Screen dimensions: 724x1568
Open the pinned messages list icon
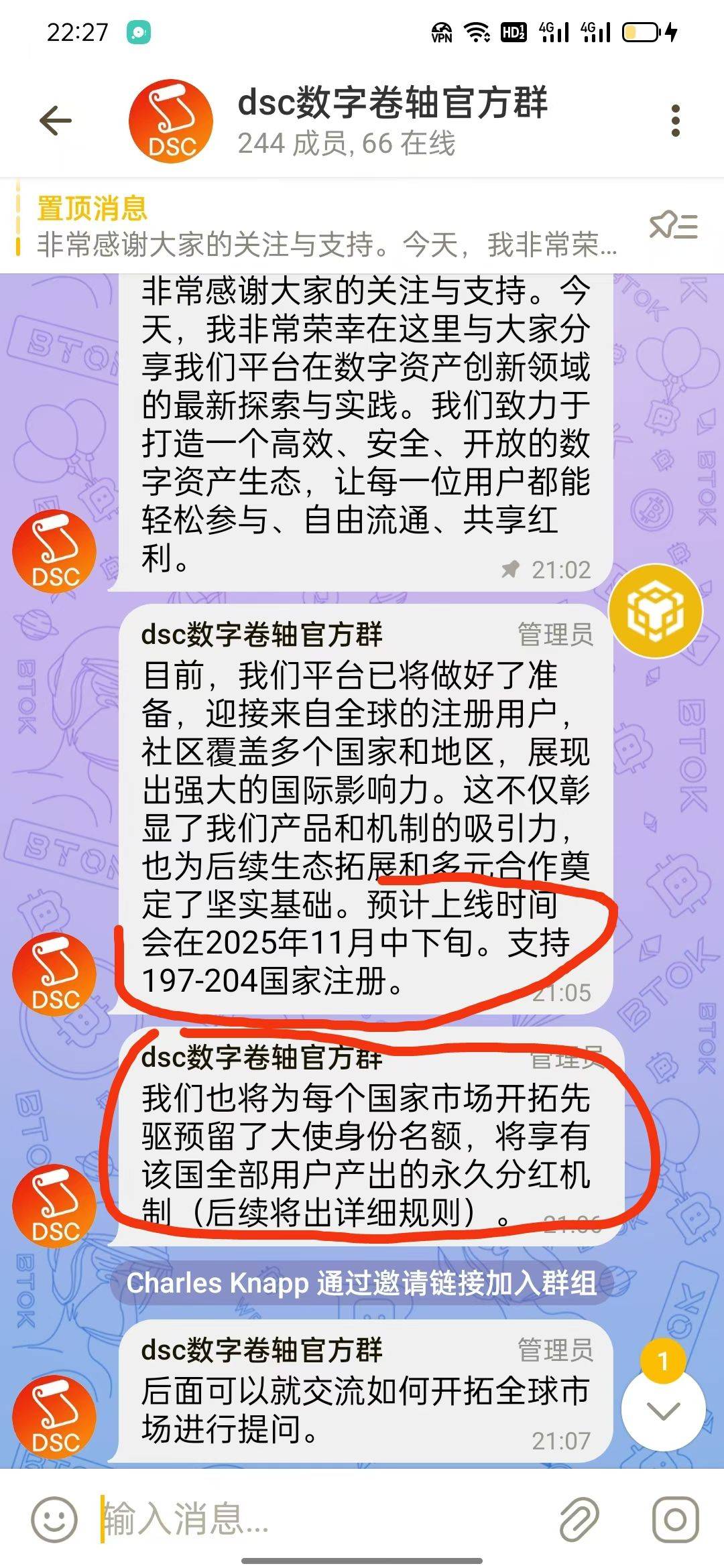click(673, 226)
